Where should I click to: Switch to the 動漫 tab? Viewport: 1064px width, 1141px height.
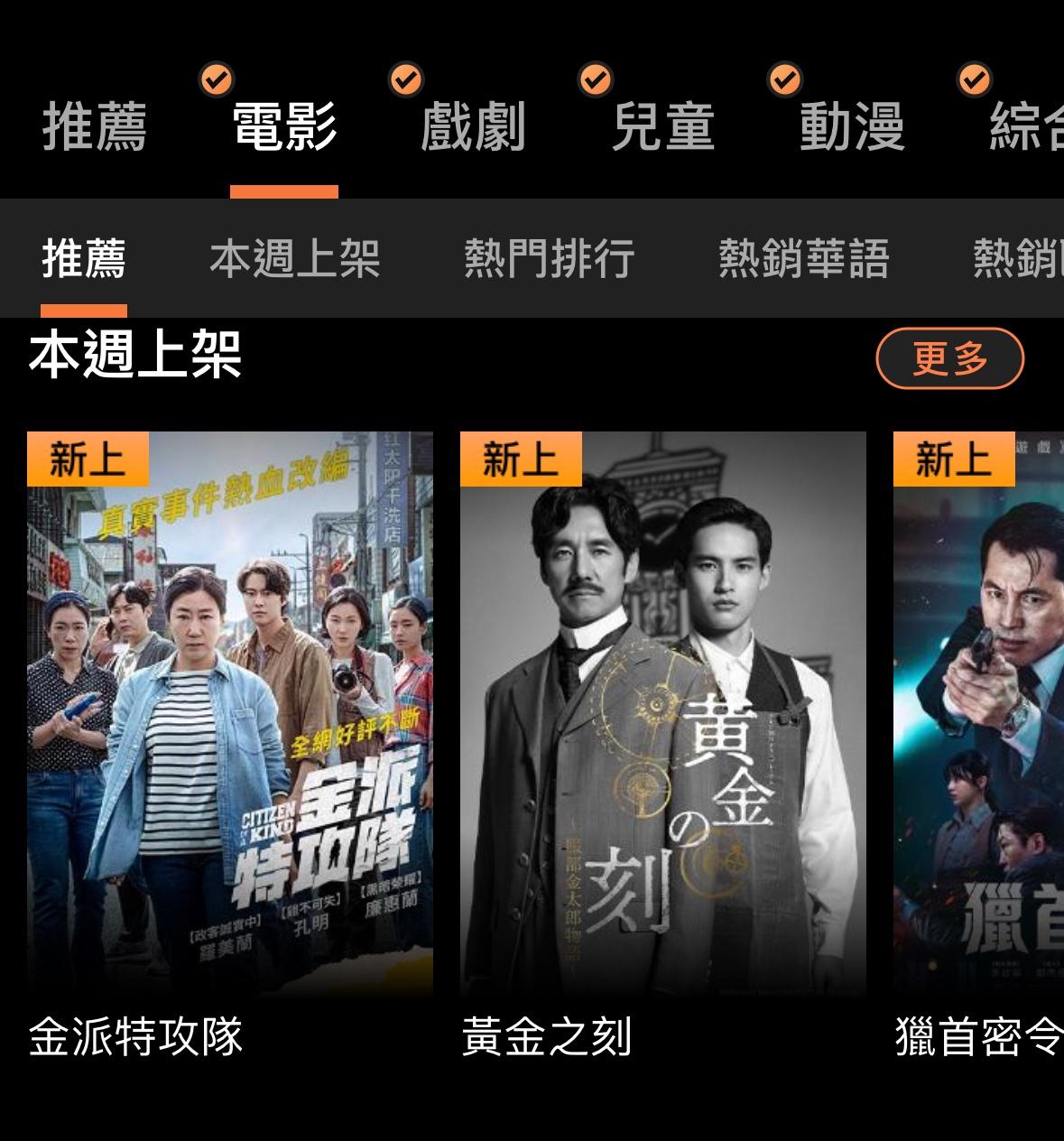coord(852,127)
